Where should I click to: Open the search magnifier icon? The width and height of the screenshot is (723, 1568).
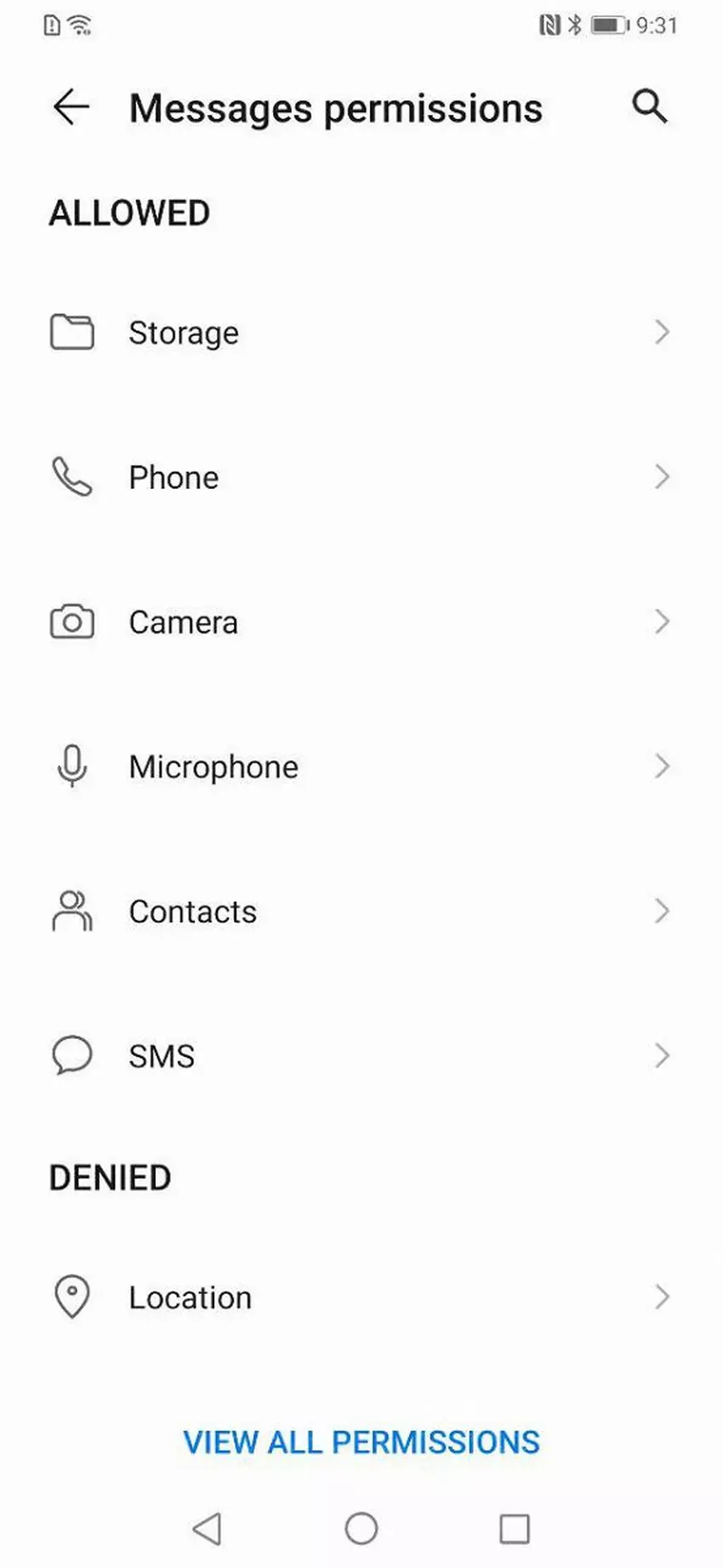(x=649, y=107)
